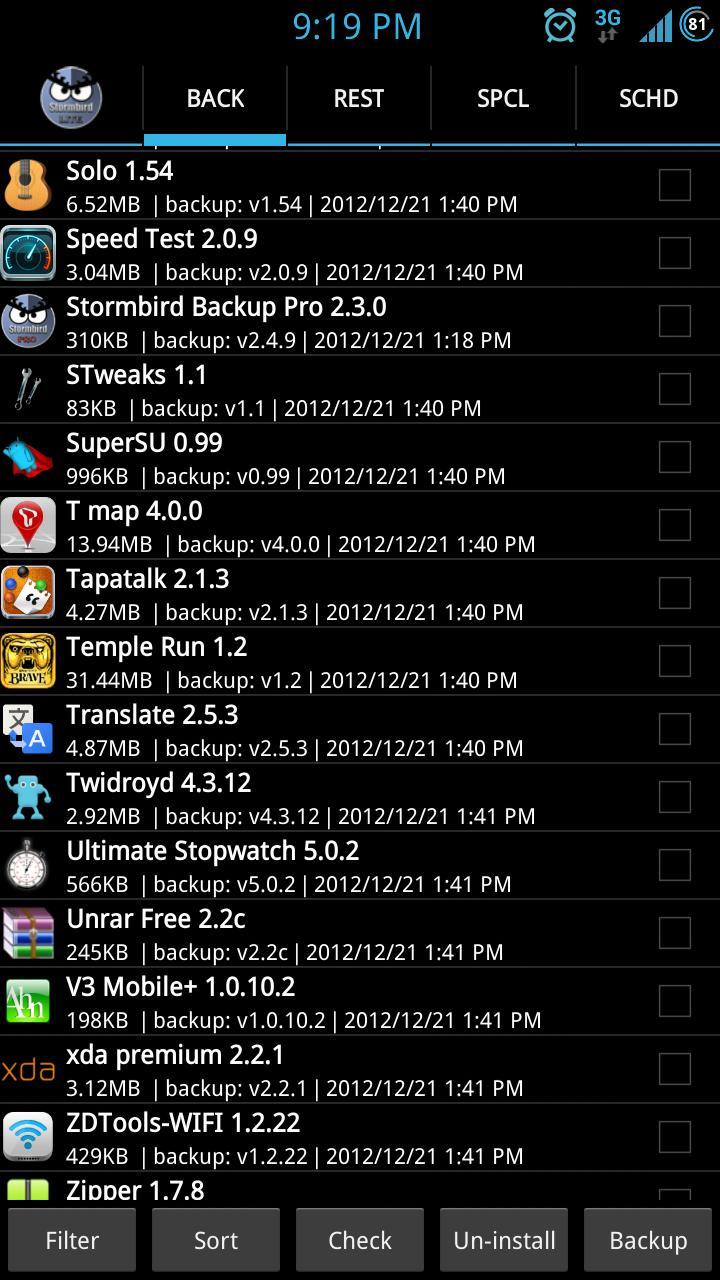Check the box for Ultimate Stopwatch
The width and height of the screenshot is (720, 1280).
[x=675, y=864]
